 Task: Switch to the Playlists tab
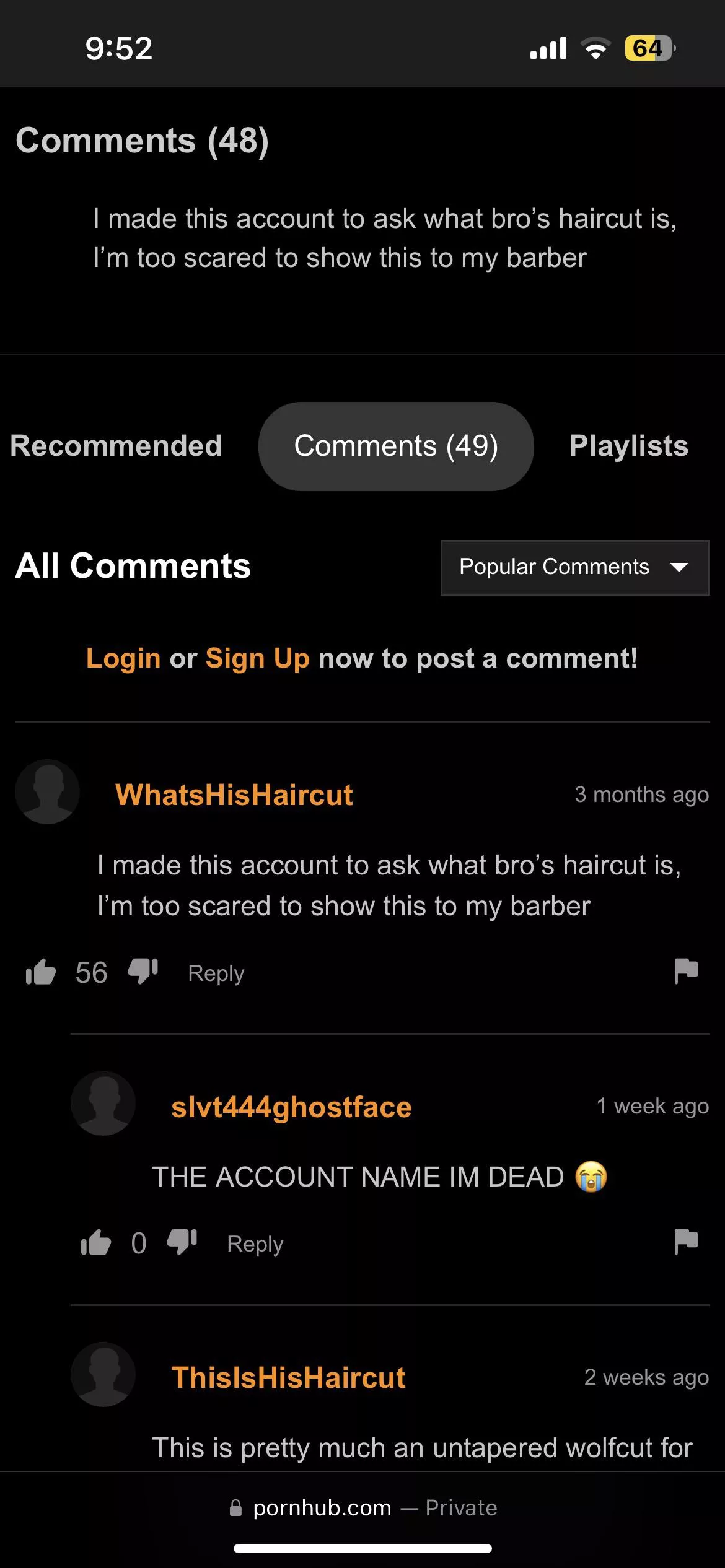click(x=628, y=446)
